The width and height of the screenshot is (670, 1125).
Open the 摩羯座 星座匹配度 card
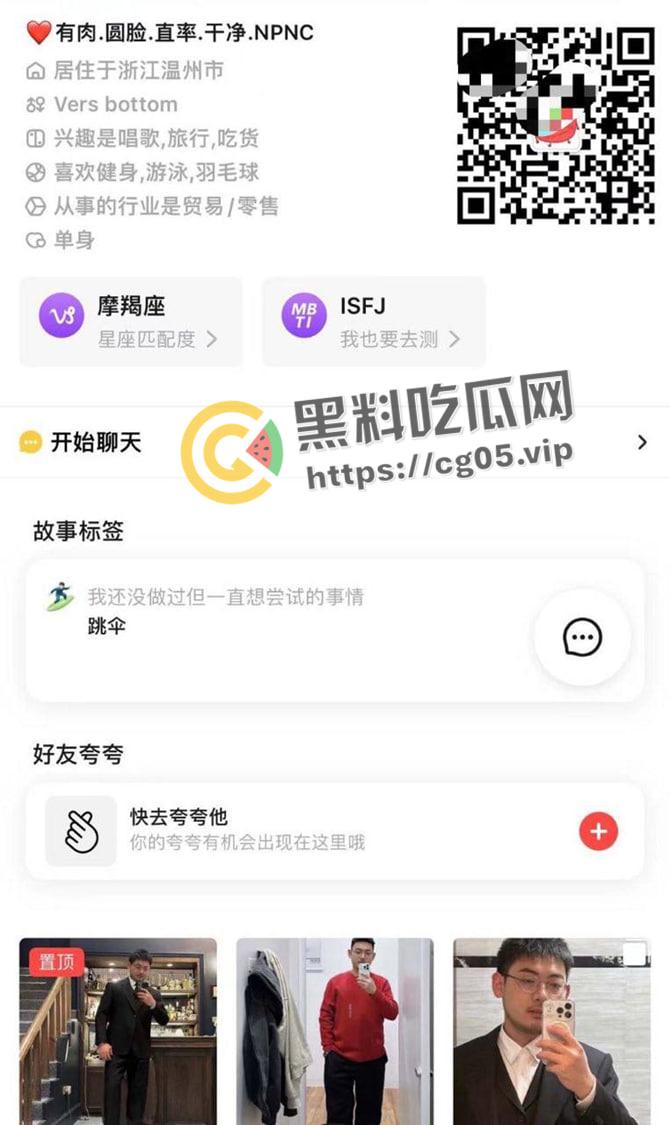pos(131,321)
